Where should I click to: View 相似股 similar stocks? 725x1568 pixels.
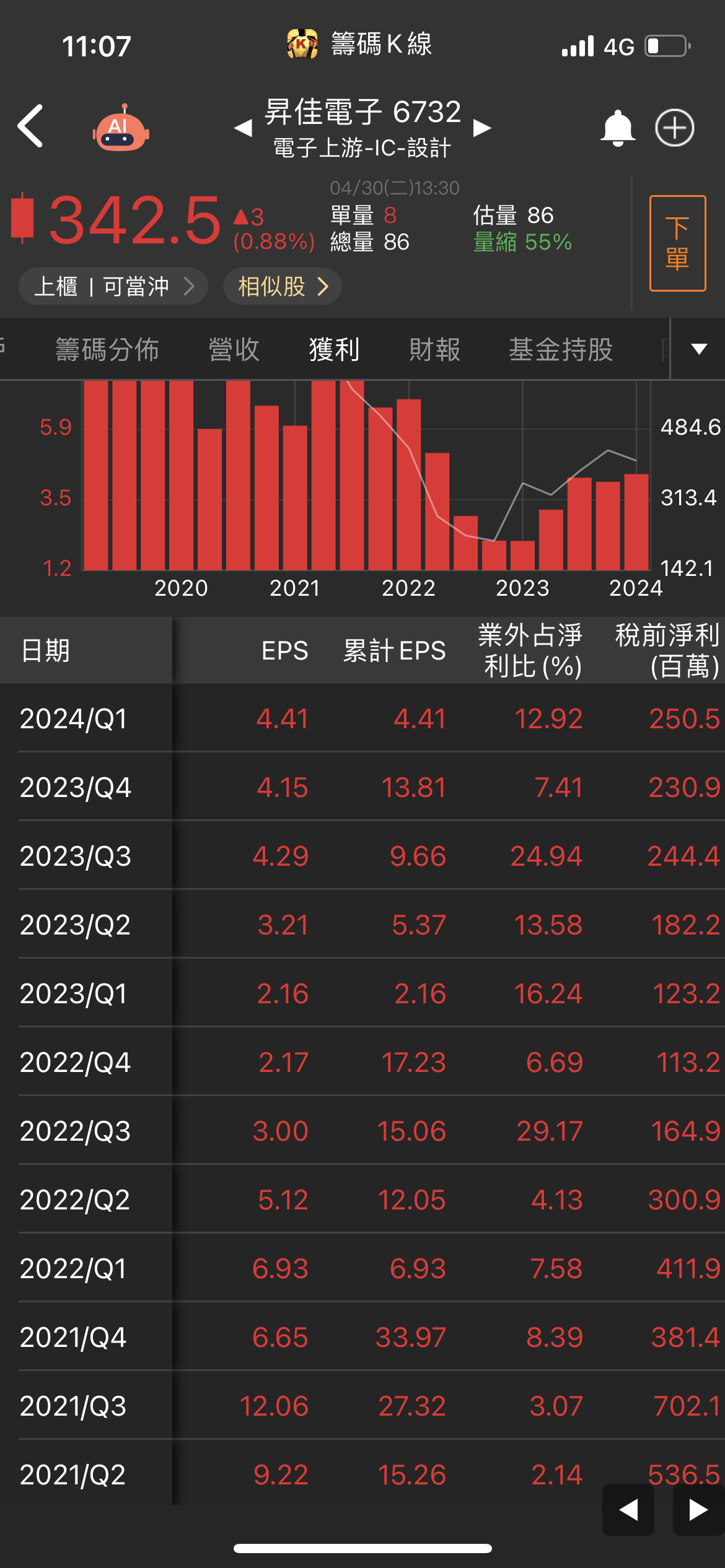283,286
